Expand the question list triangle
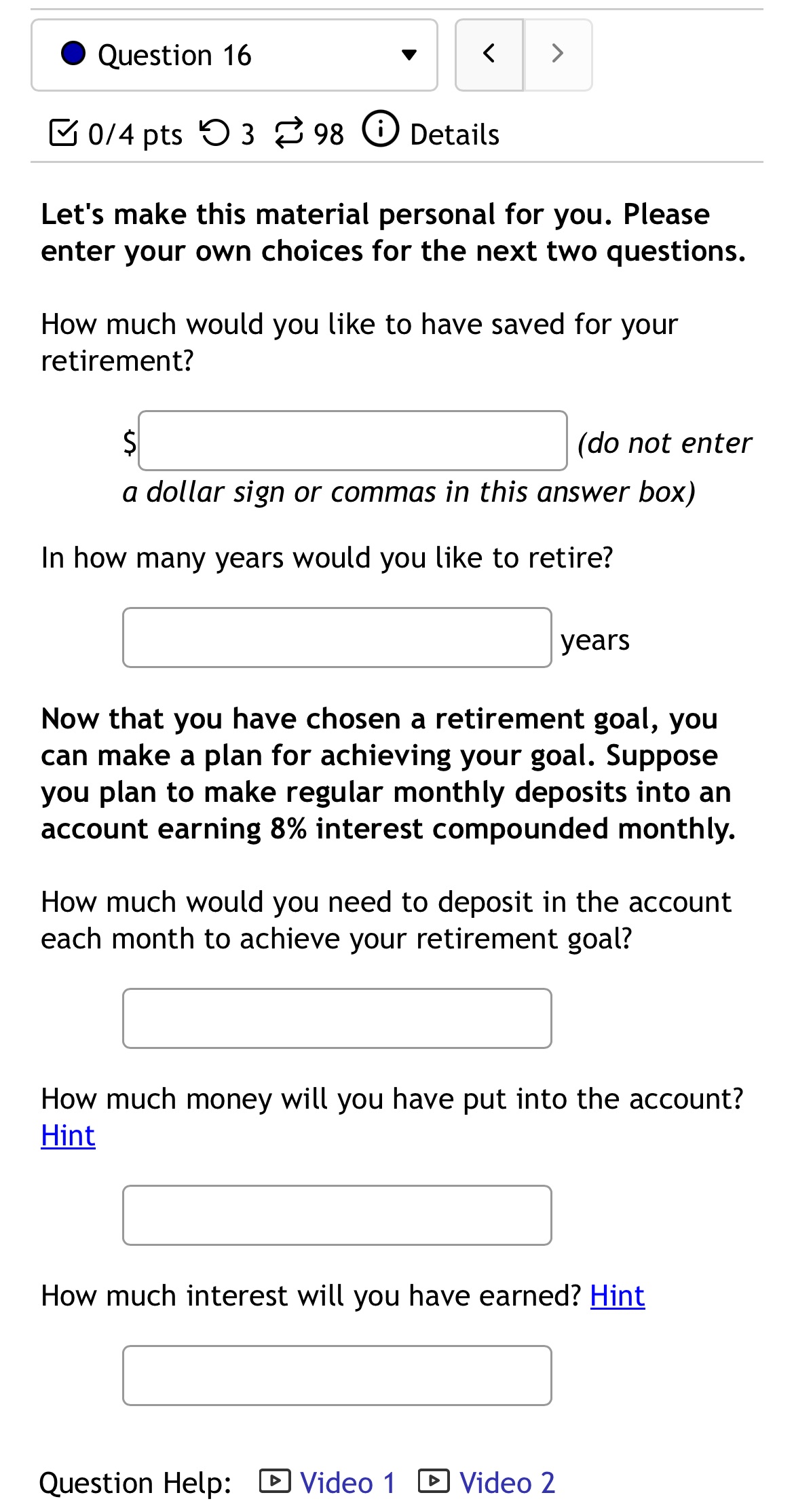This screenshot has width=794, height=1512. pyautogui.click(x=411, y=56)
